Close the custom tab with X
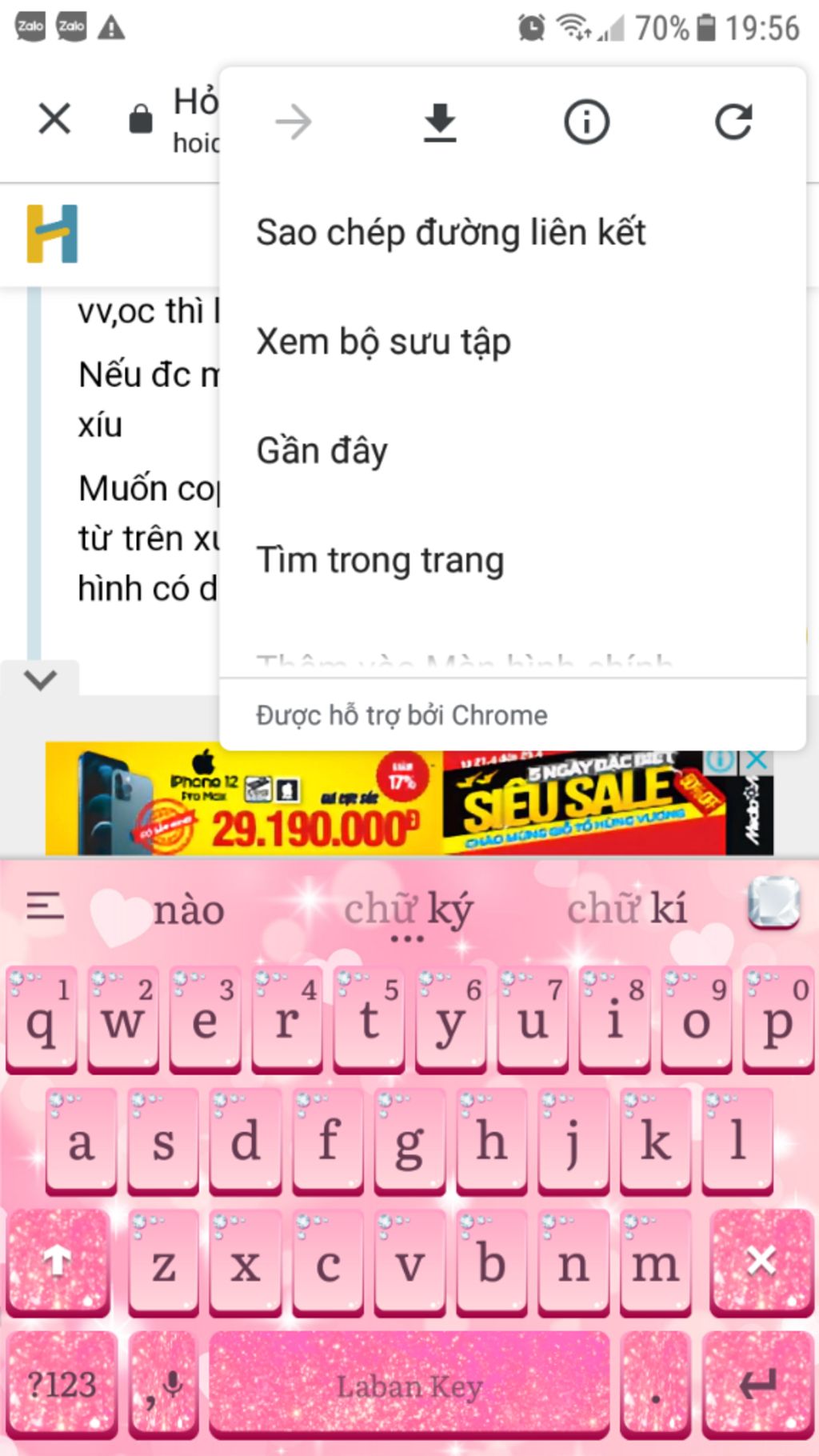Viewport: 819px width, 1456px height. 54,120
